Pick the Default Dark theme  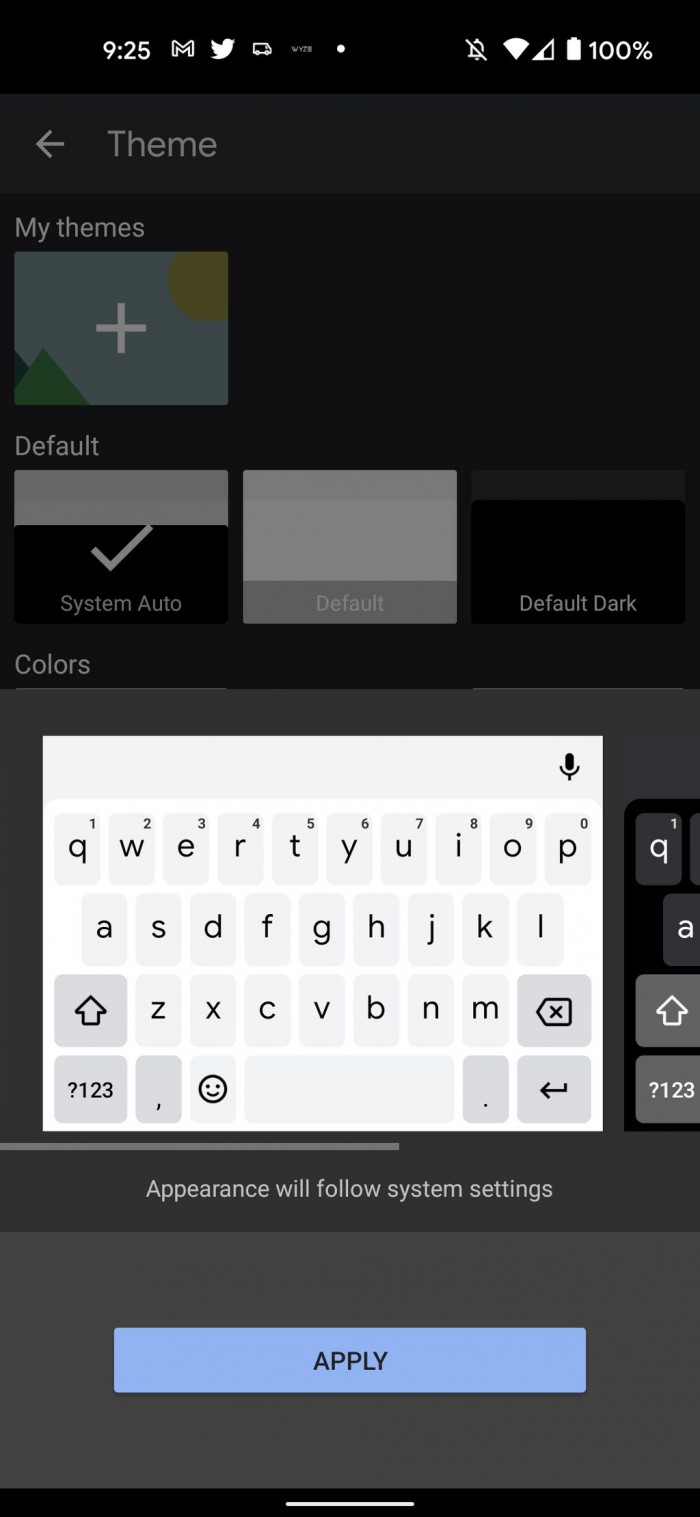577,547
